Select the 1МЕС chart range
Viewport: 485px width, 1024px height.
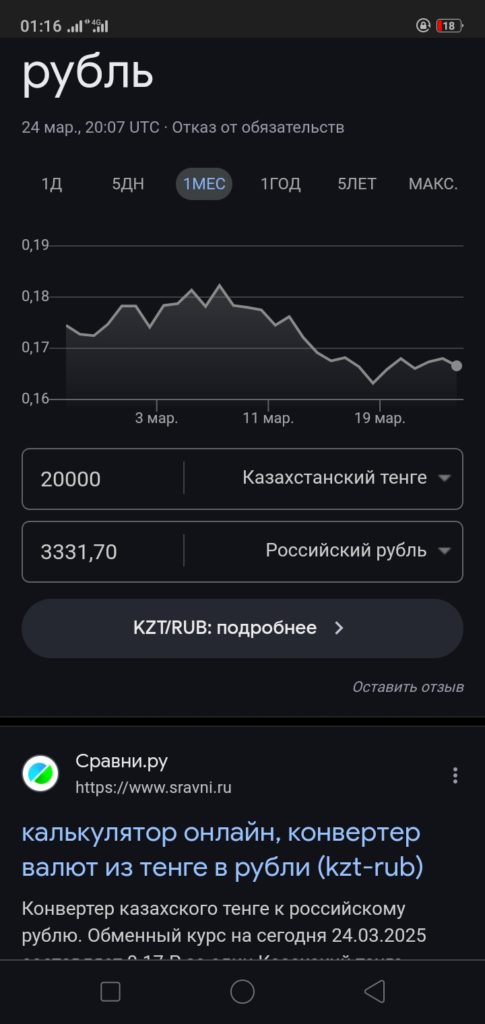point(204,184)
